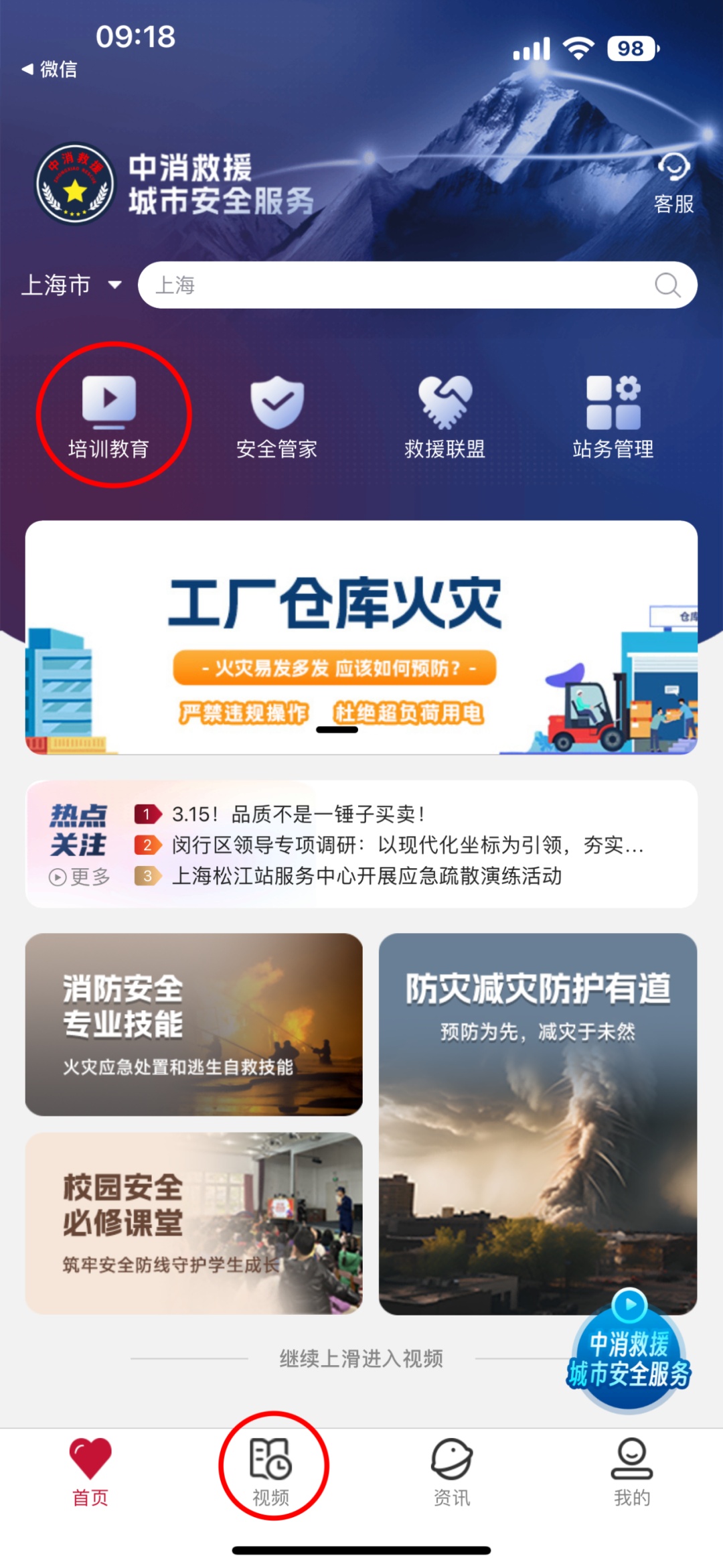723x1568 pixels.
Task: Tap the magnifier search icon
Action: click(x=667, y=285)
